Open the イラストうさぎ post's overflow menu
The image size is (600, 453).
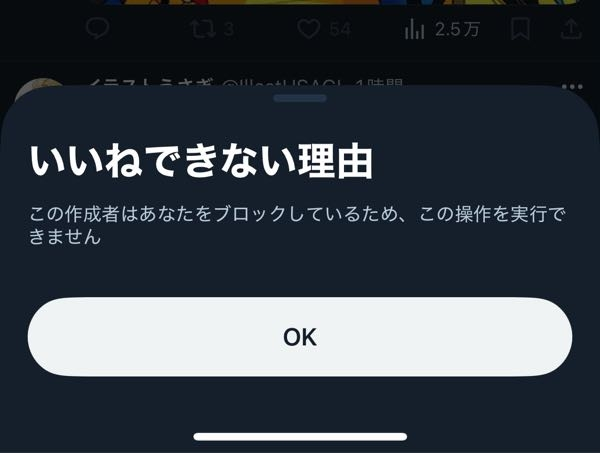click(x=572, y=86)
